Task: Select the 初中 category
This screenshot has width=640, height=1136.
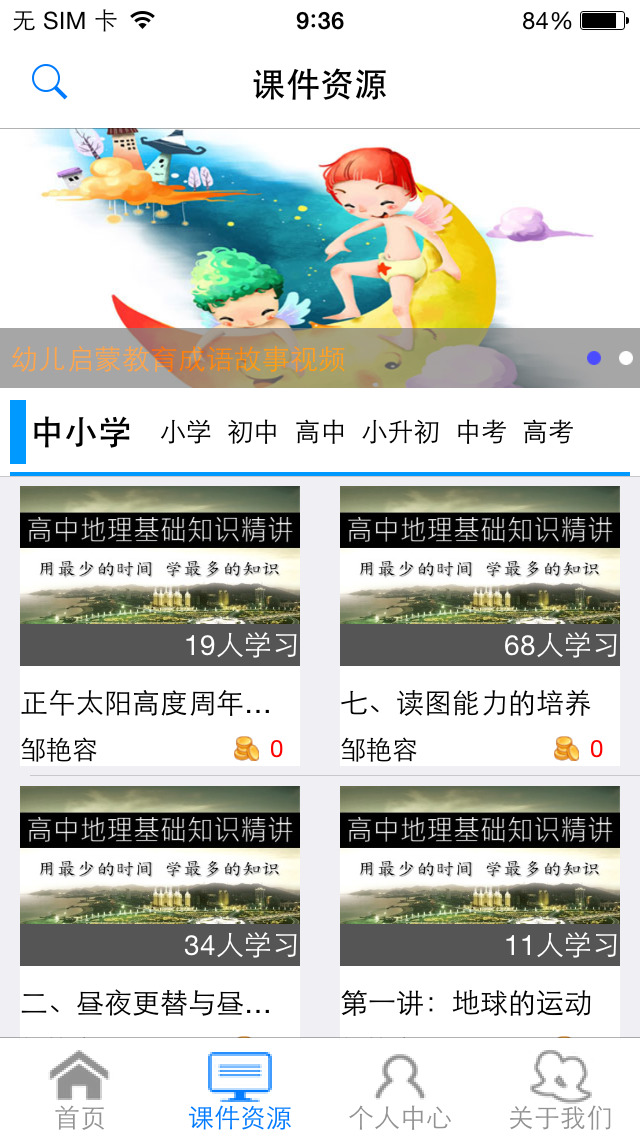Action: tap(253, 432)
